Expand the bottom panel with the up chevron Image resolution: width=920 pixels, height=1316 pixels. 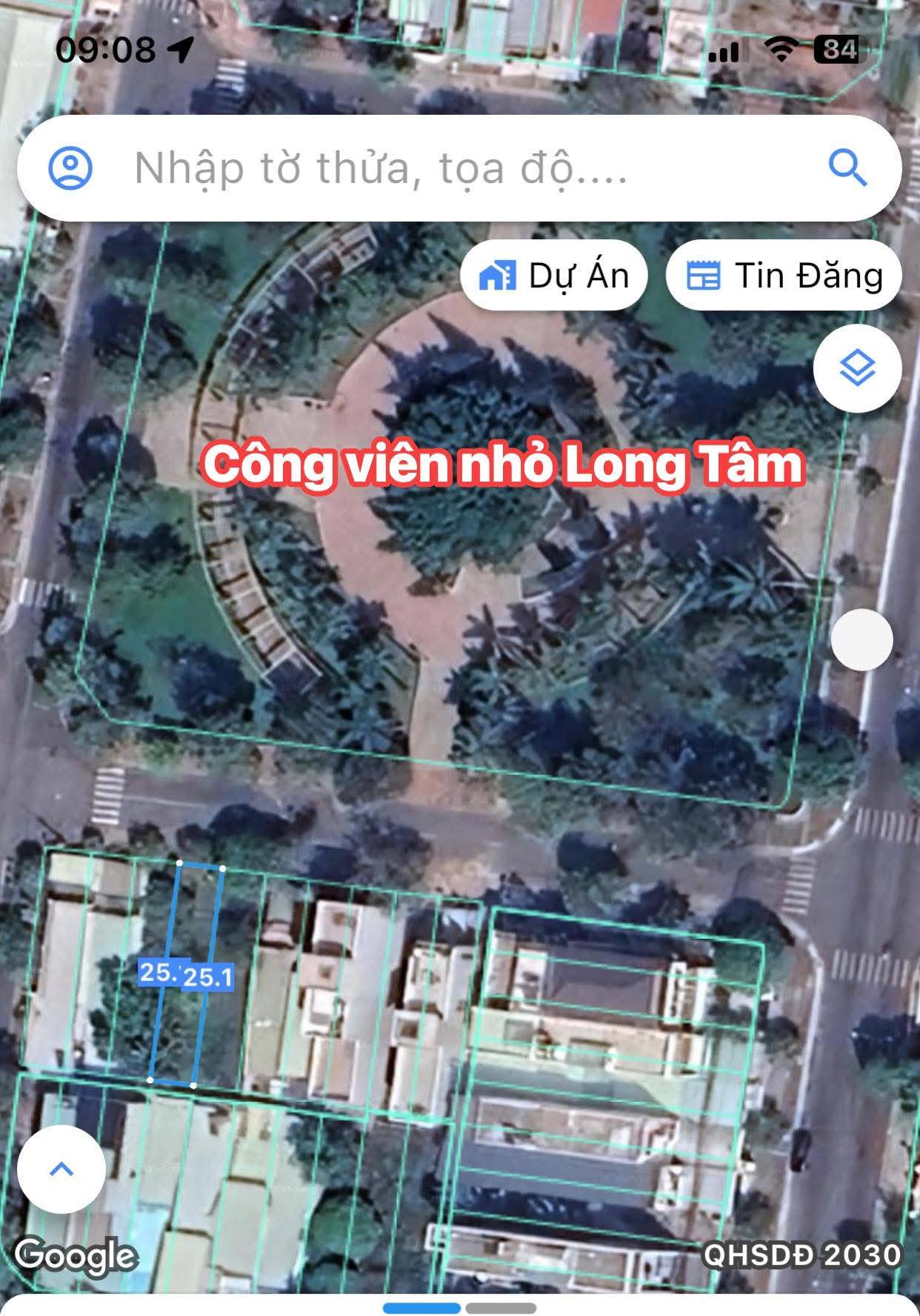click(61, 1169)
